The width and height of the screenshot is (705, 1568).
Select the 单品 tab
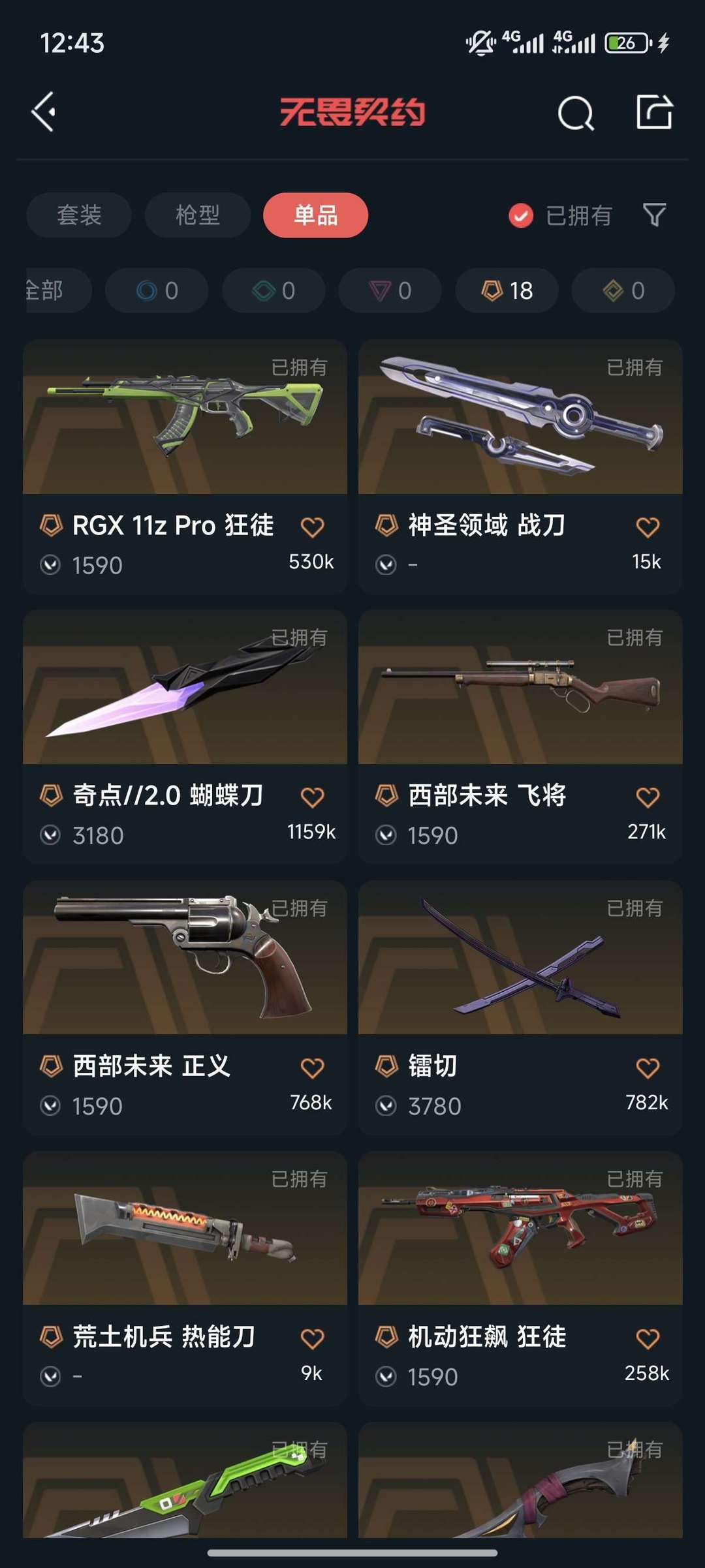(x=315, y=215)
